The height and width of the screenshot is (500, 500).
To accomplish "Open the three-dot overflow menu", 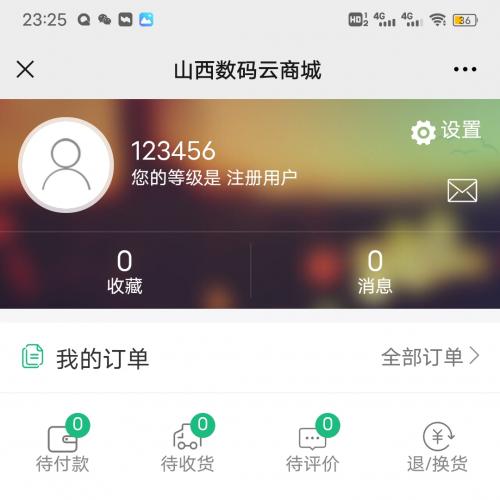I will click(465, 69).
